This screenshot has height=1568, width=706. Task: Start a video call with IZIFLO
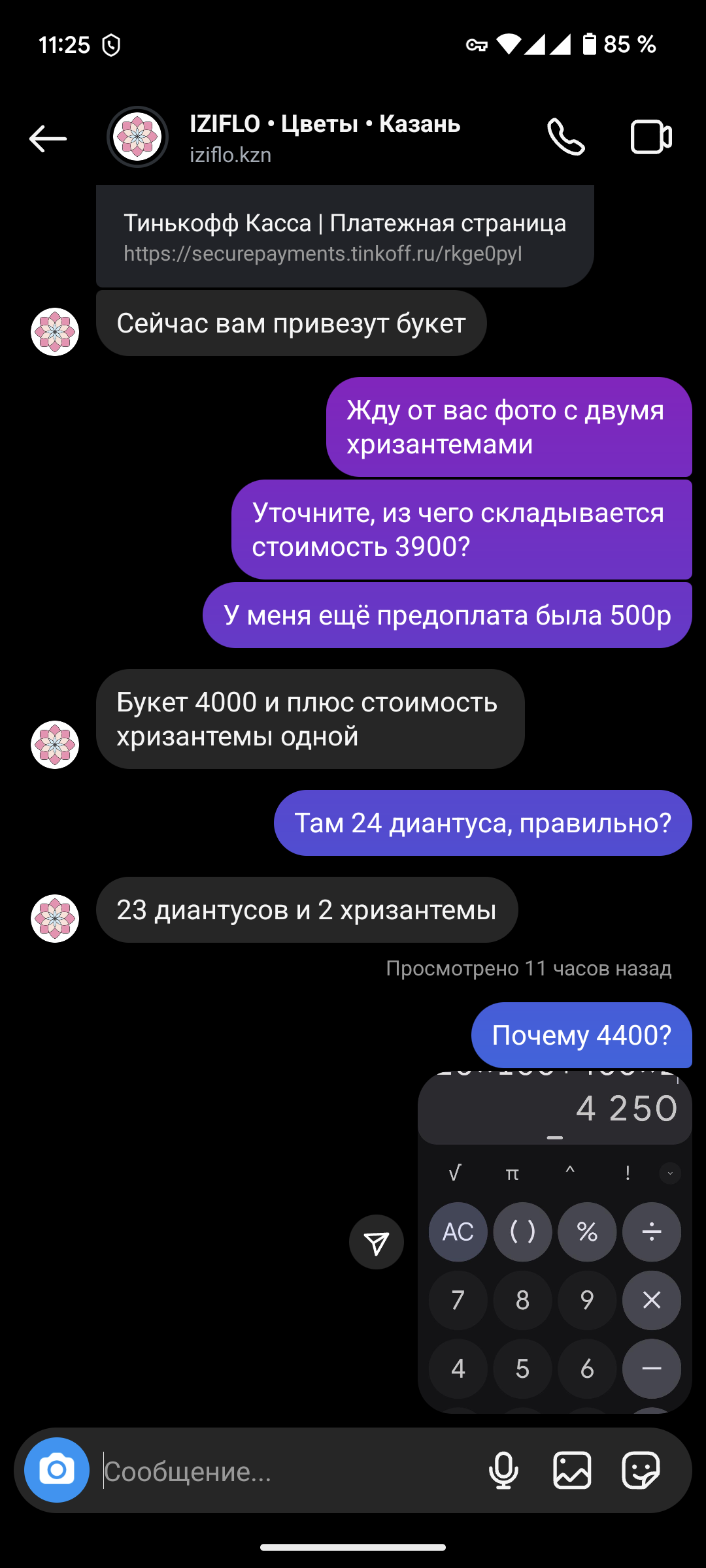click(651, 137)
